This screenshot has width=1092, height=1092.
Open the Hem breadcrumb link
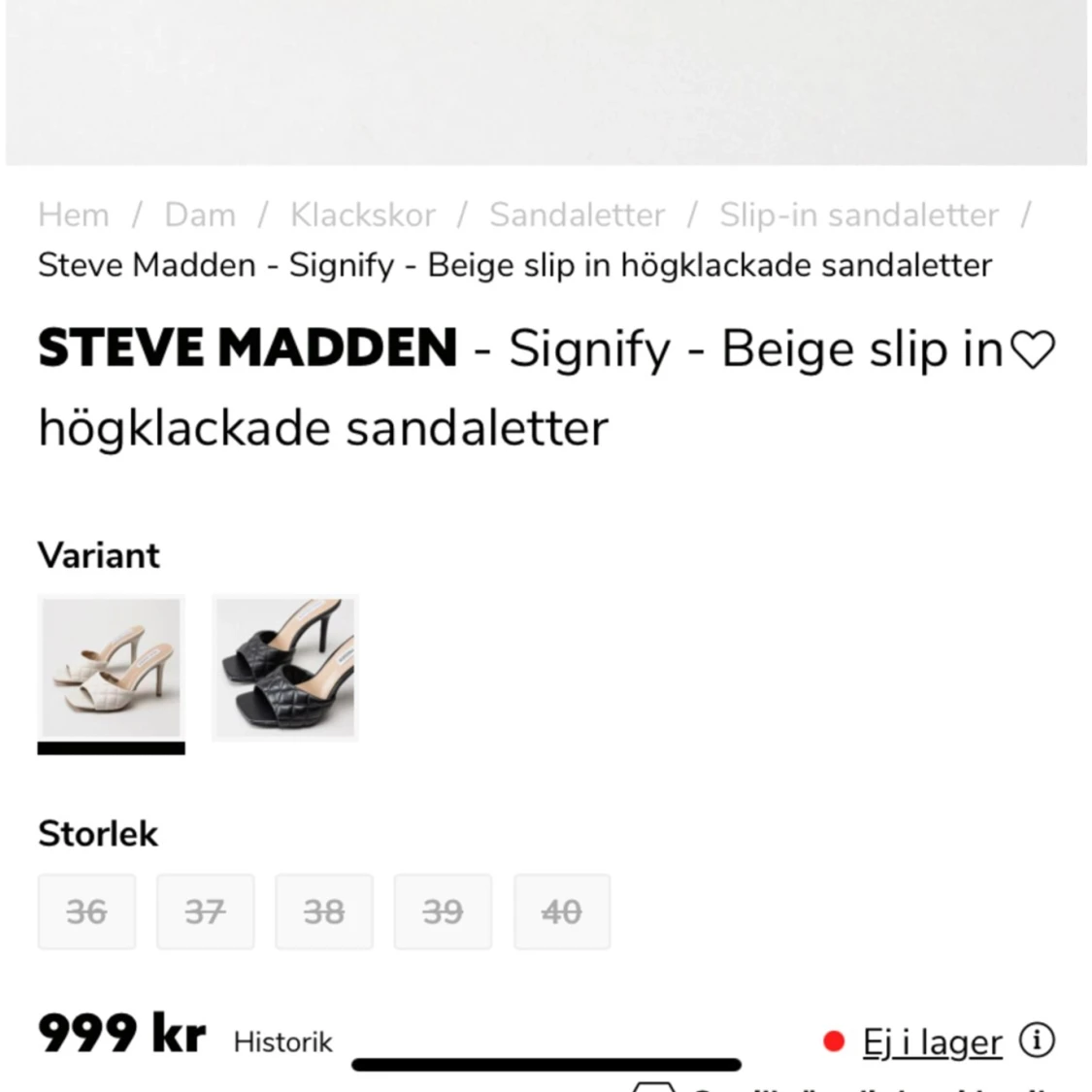coord(74,215)
